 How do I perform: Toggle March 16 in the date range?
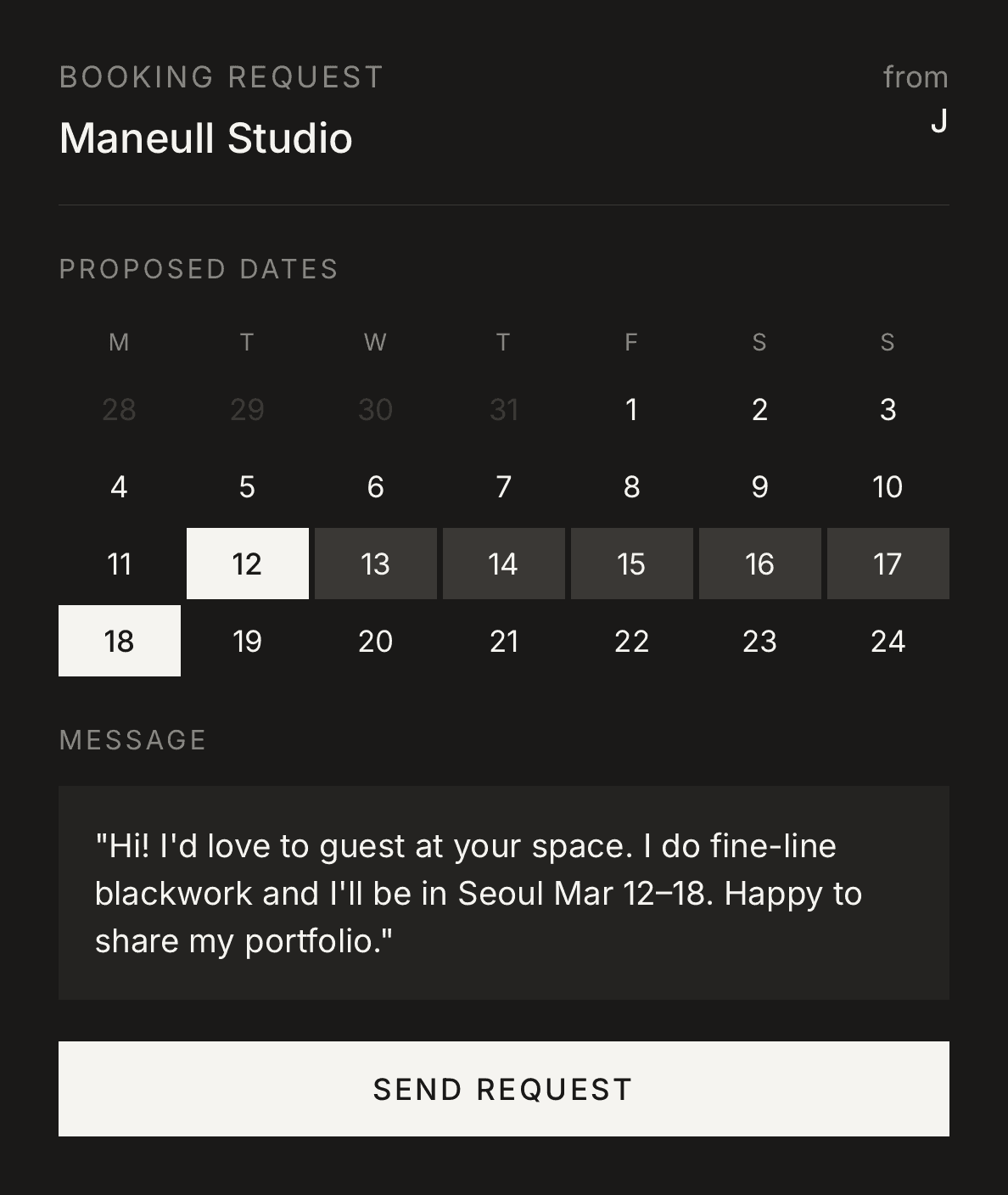(x=759, y=564)
